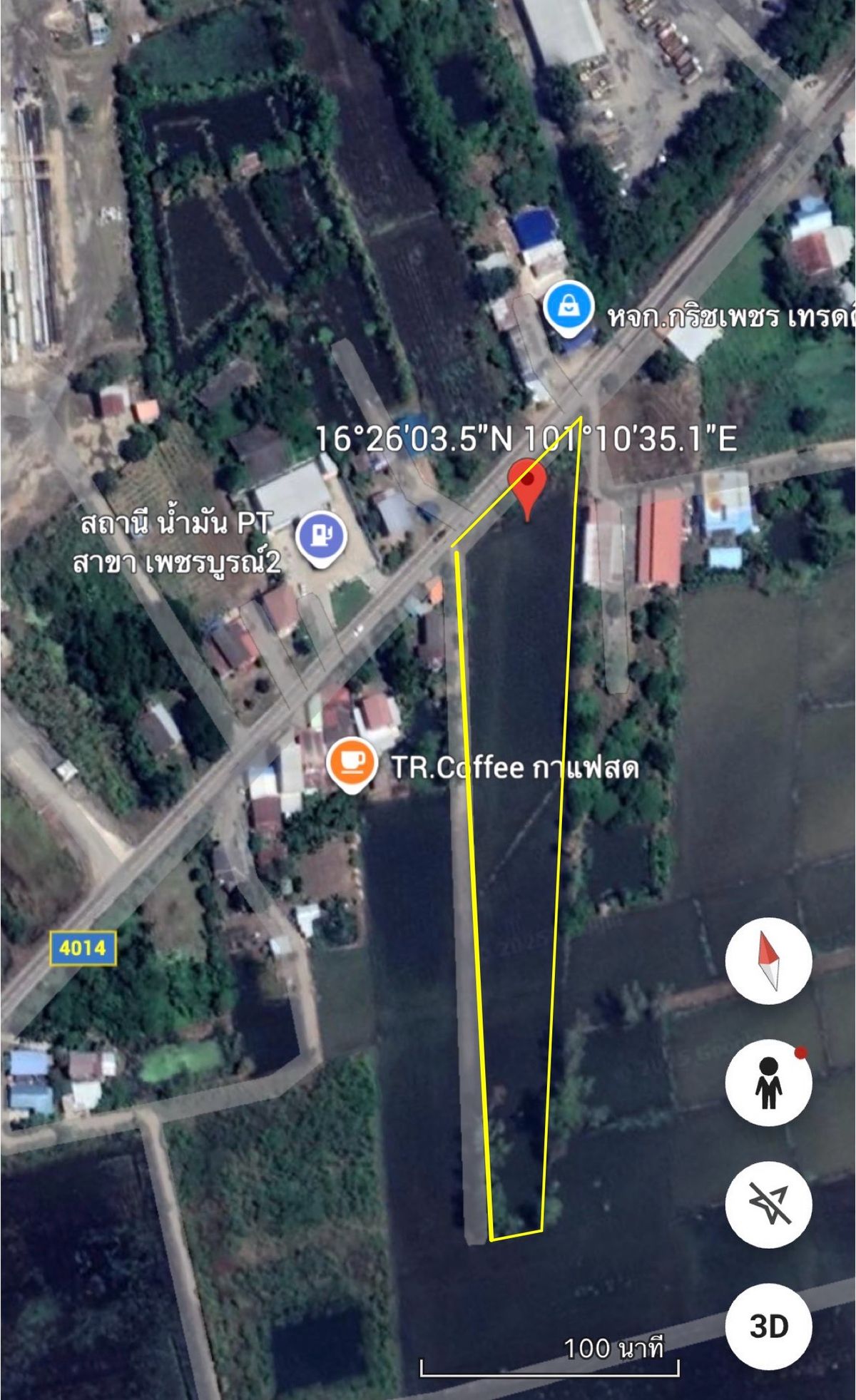Switch the map to 3D view
This screenshot has height=1400, width=856.
tap(768, 1327)
